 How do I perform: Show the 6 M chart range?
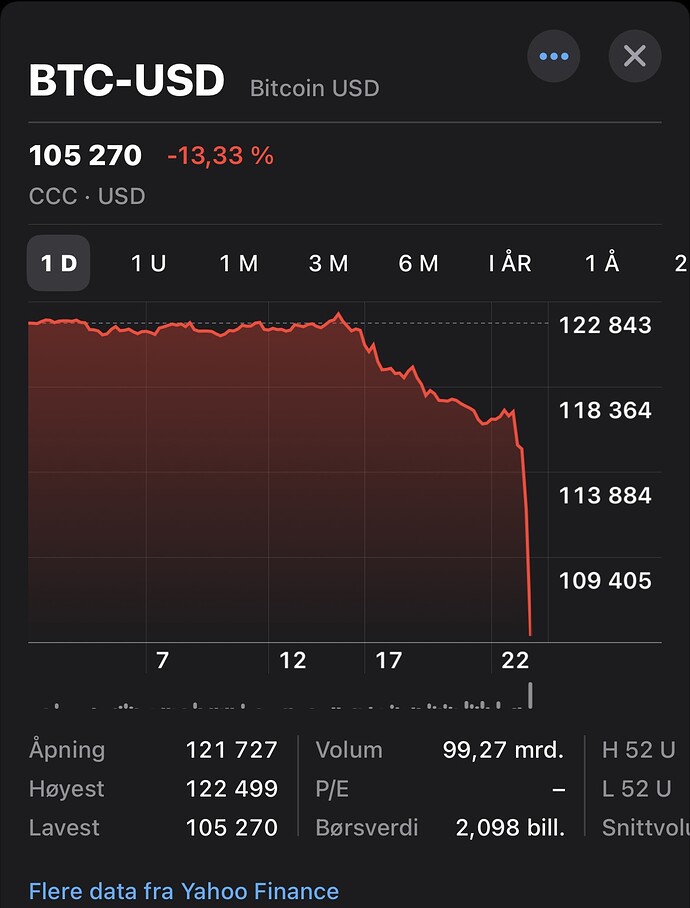pos(419,264)
